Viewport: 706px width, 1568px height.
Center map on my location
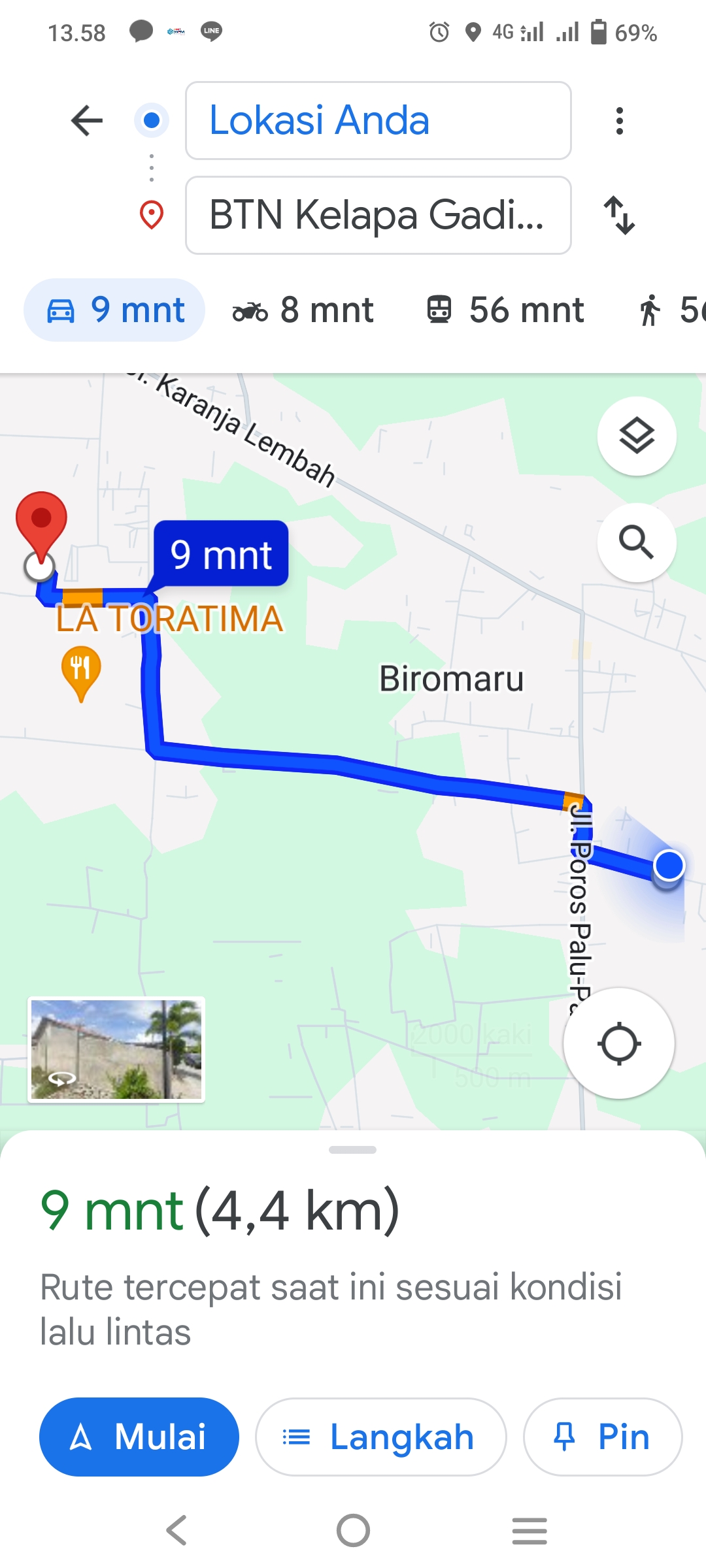(x=619, y=1043)
